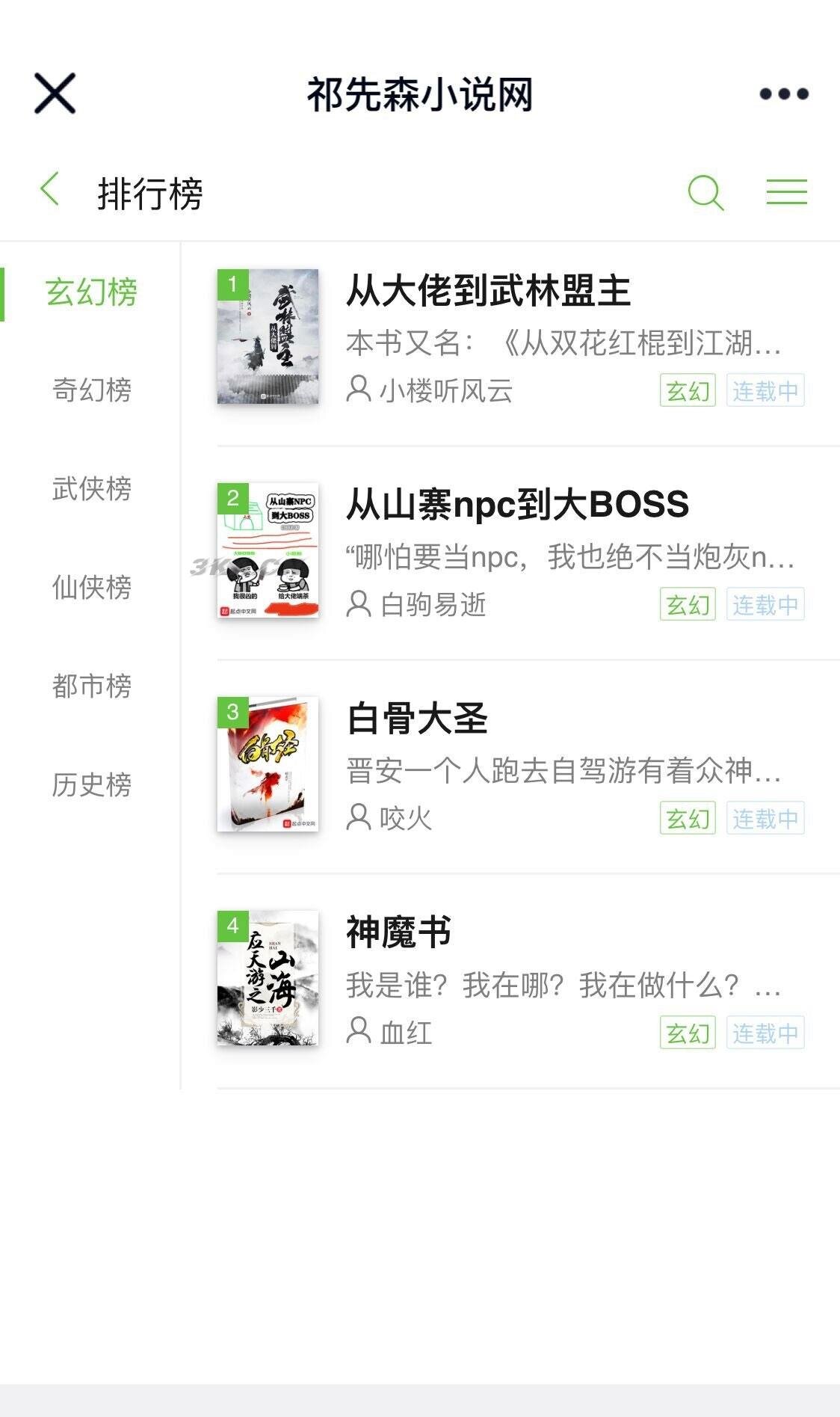Switch to 奇幻榜 ranking
This screenshot has width=840, height=1417.
click(91, 390)
